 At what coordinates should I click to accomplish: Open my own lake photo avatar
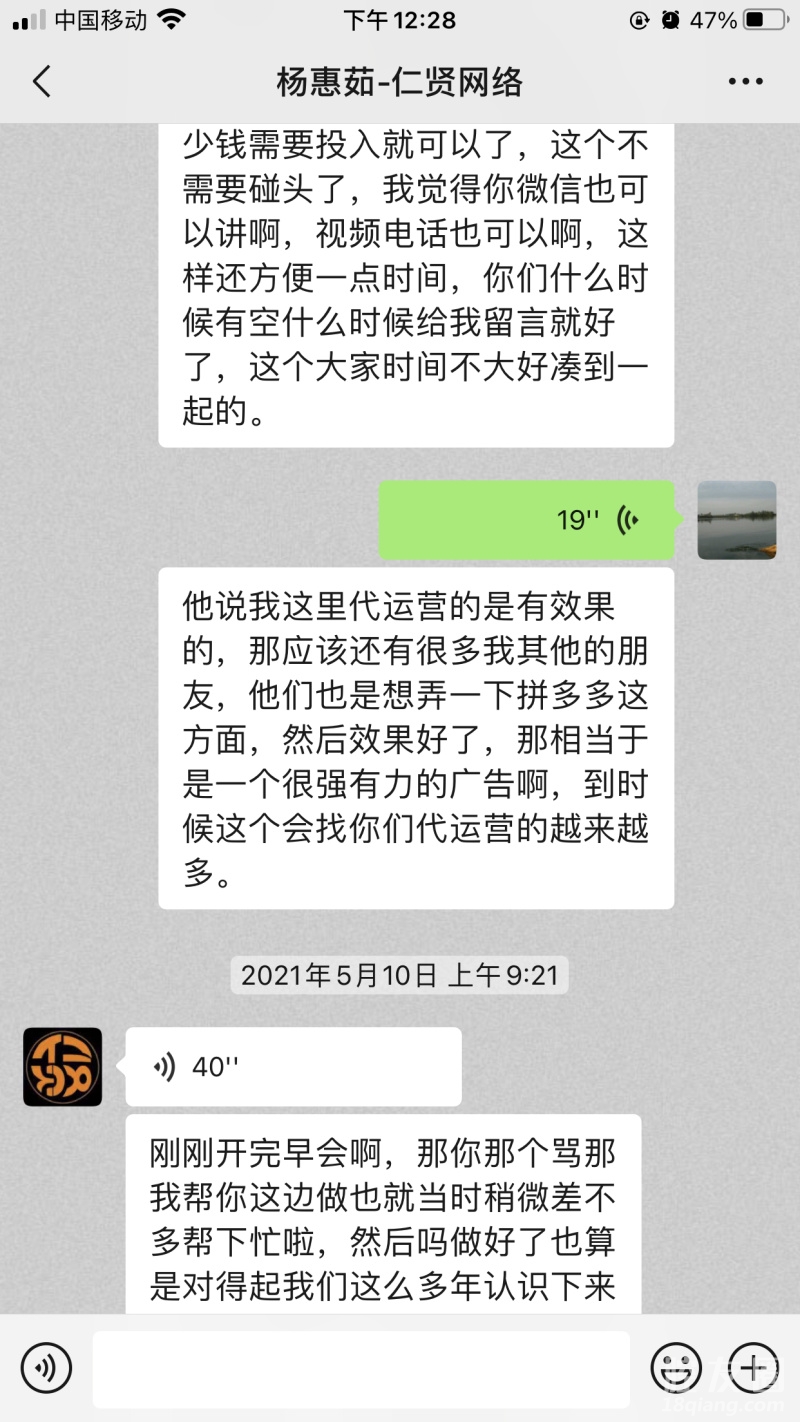coord(737,520)
